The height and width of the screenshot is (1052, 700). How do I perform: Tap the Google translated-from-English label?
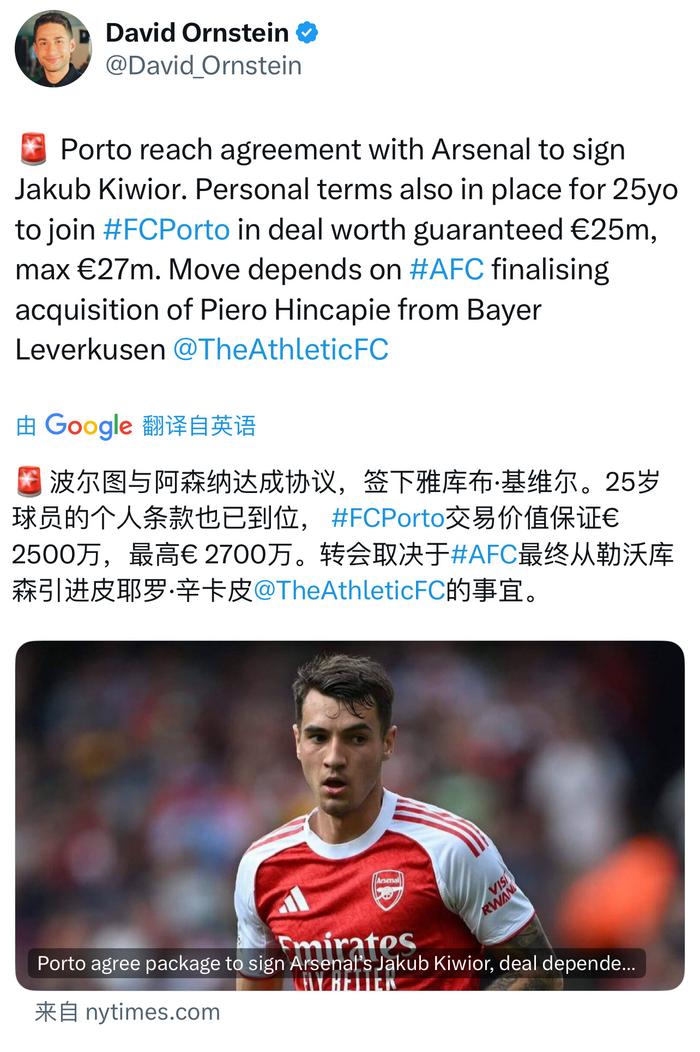(x=136, y=426)
